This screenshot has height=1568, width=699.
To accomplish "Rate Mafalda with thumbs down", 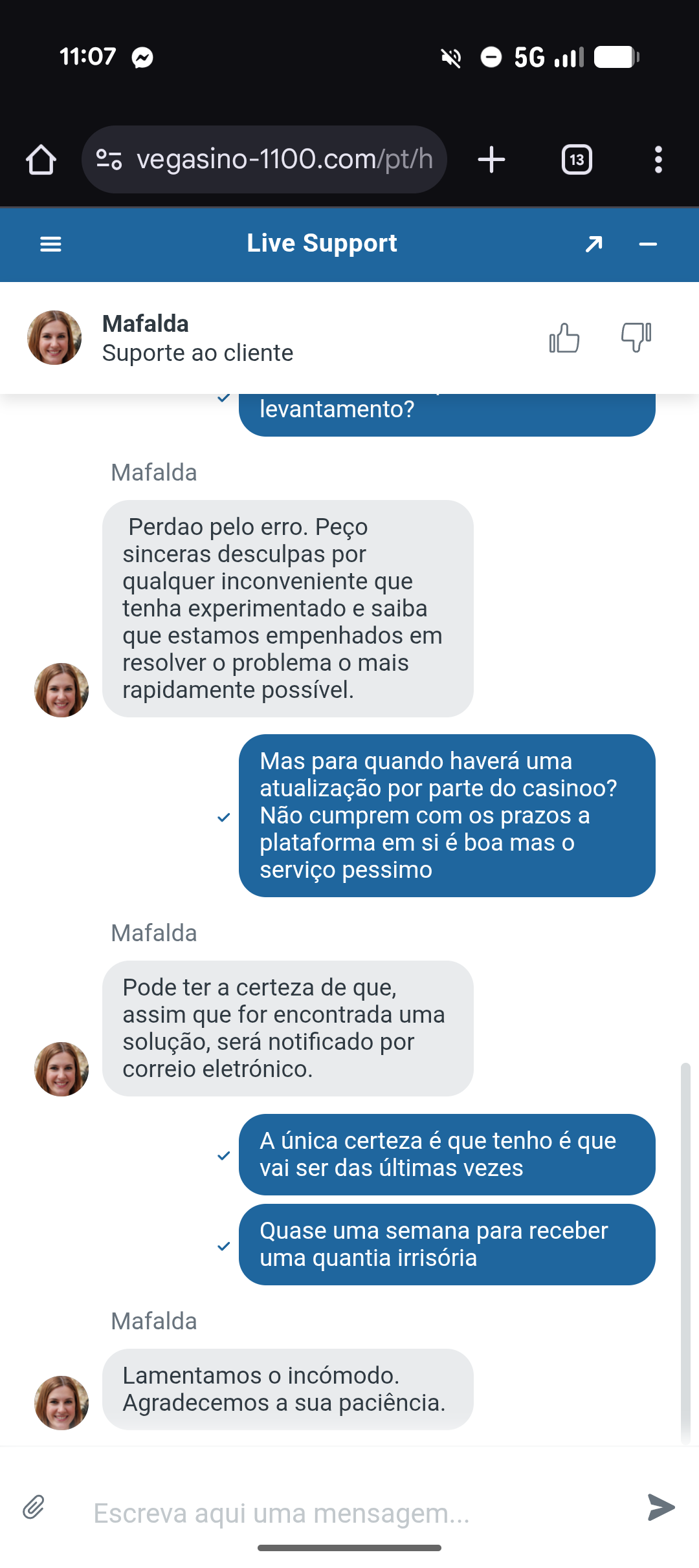I will (x=636, y=338).
